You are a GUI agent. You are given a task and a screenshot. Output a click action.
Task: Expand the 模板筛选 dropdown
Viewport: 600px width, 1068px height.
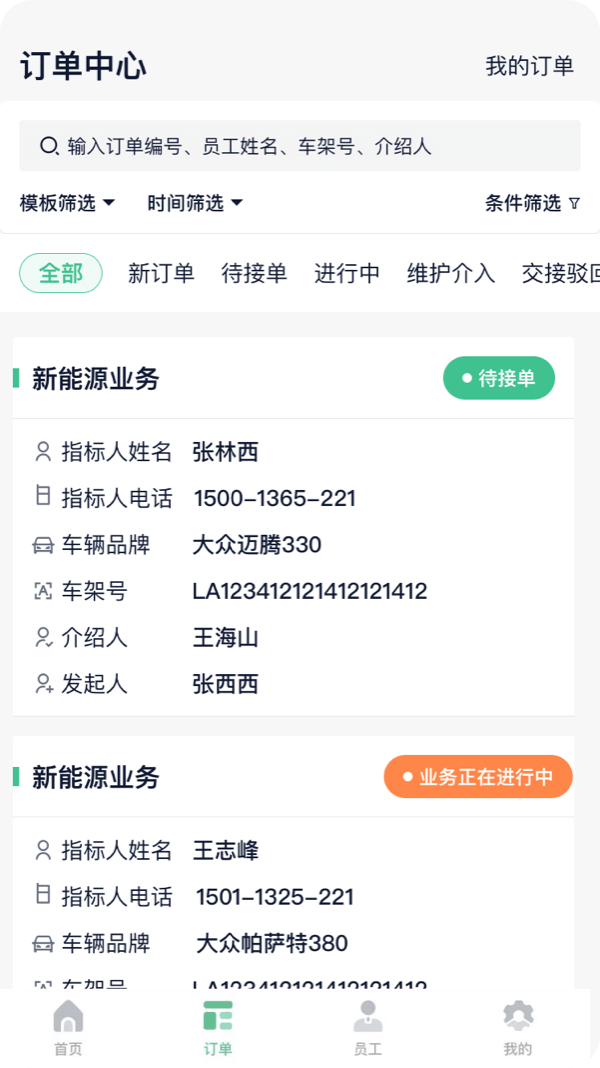tap(67, 203)
